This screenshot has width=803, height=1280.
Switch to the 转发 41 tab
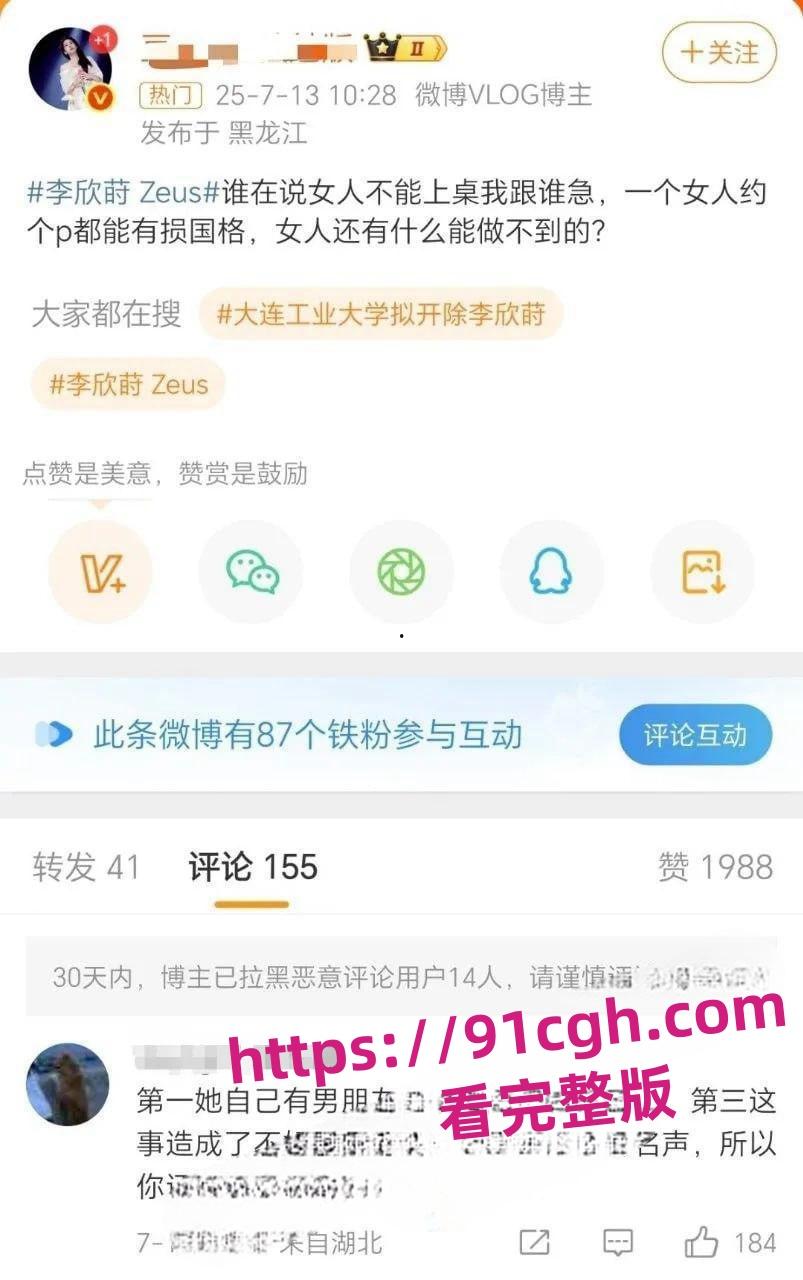[88, 869]
